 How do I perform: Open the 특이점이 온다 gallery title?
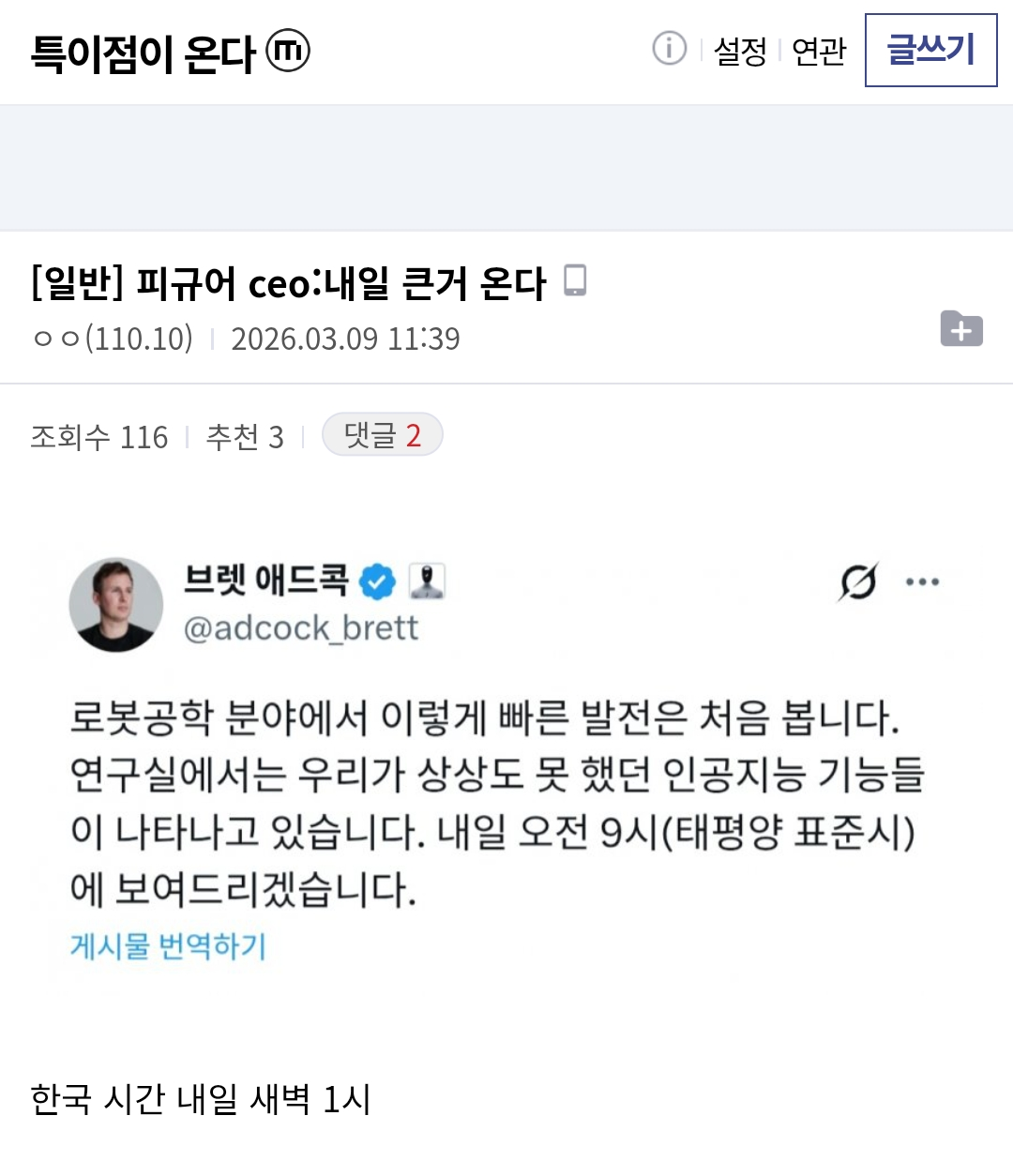click(143, 53)
